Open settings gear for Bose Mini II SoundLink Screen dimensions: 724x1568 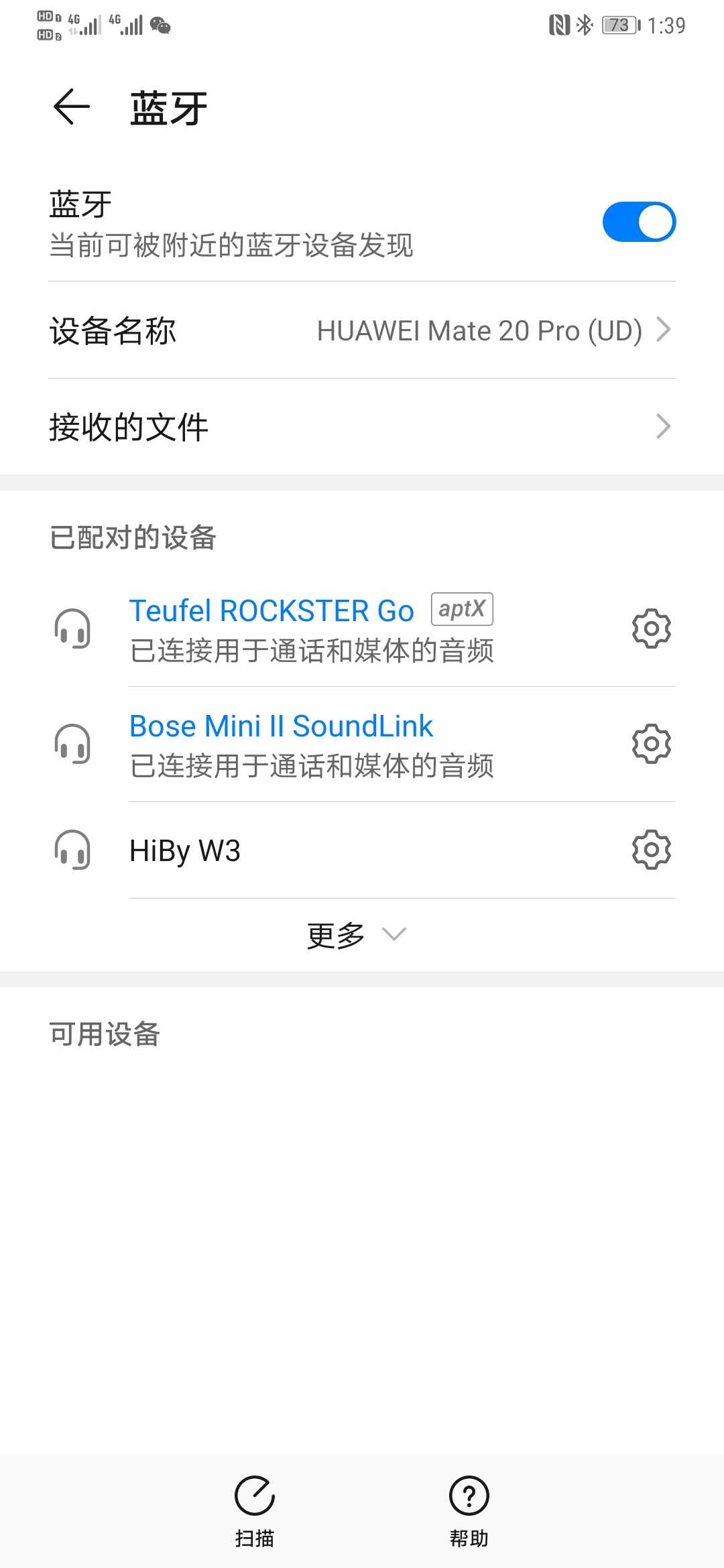[651, 744]
